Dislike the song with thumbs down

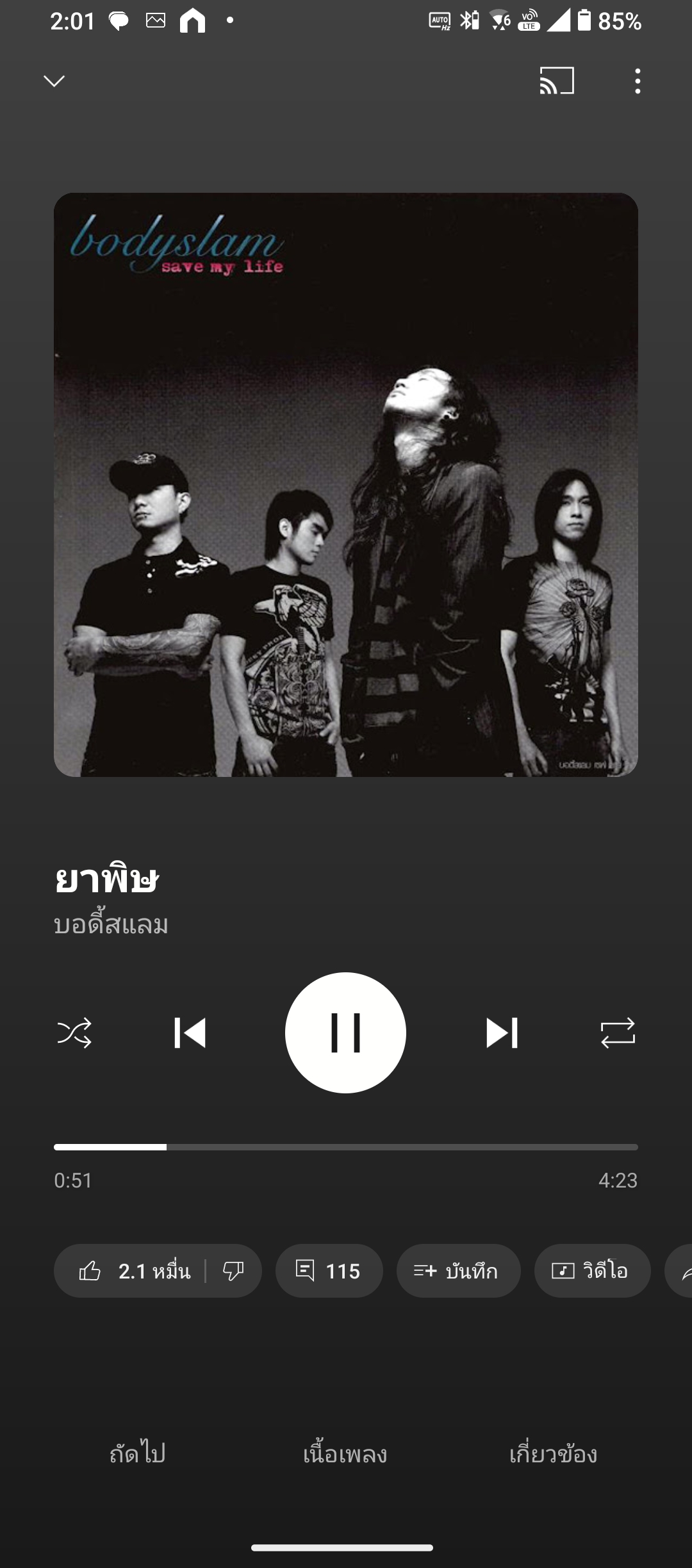click(x=233, y=1271)
